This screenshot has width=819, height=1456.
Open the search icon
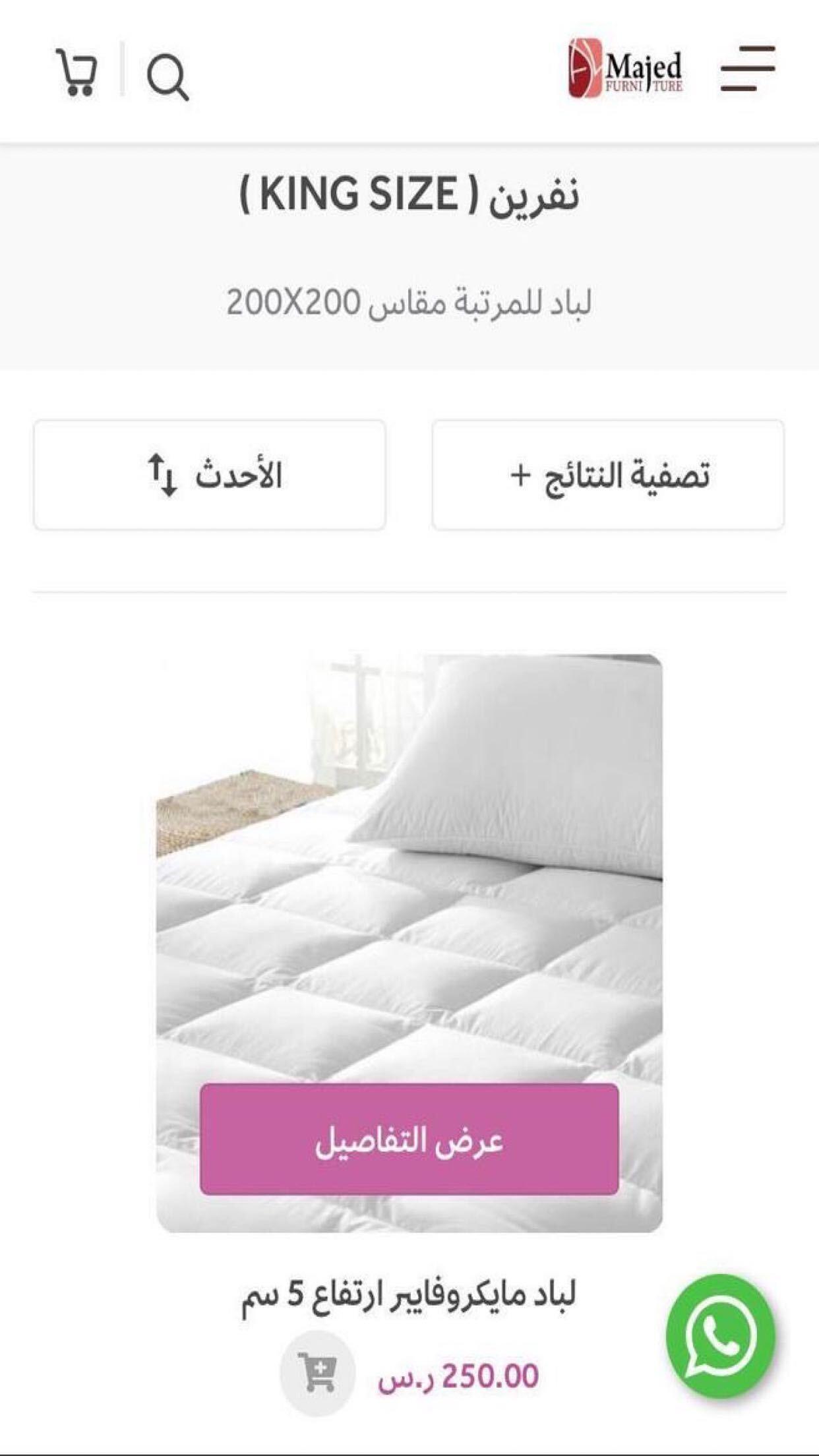pos(167,78)
